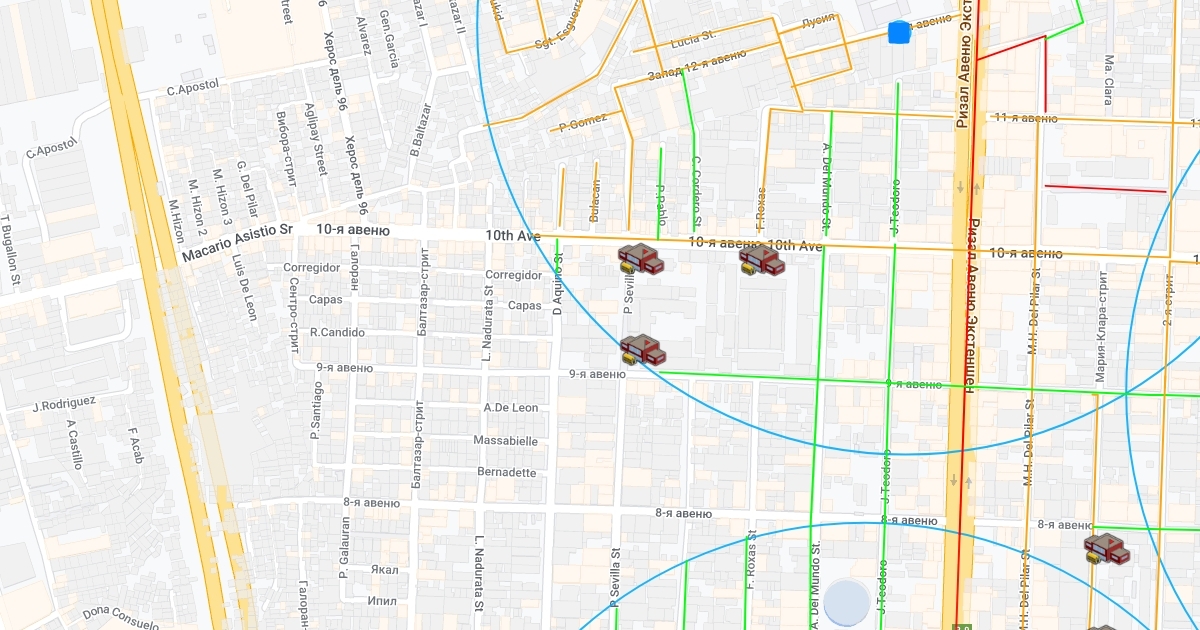The width and height of the screenshot is (1200, 630).
Task: Select the building marker on 9-я авеню
Action: click(642, 349)
